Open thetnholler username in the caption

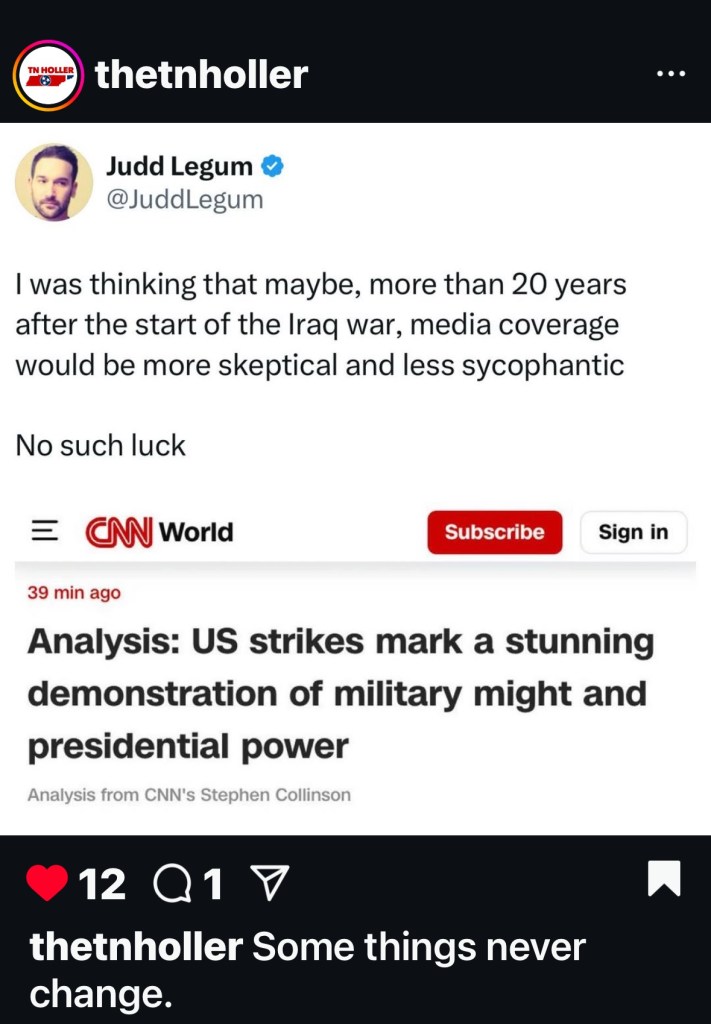click(x=136, y=947)
